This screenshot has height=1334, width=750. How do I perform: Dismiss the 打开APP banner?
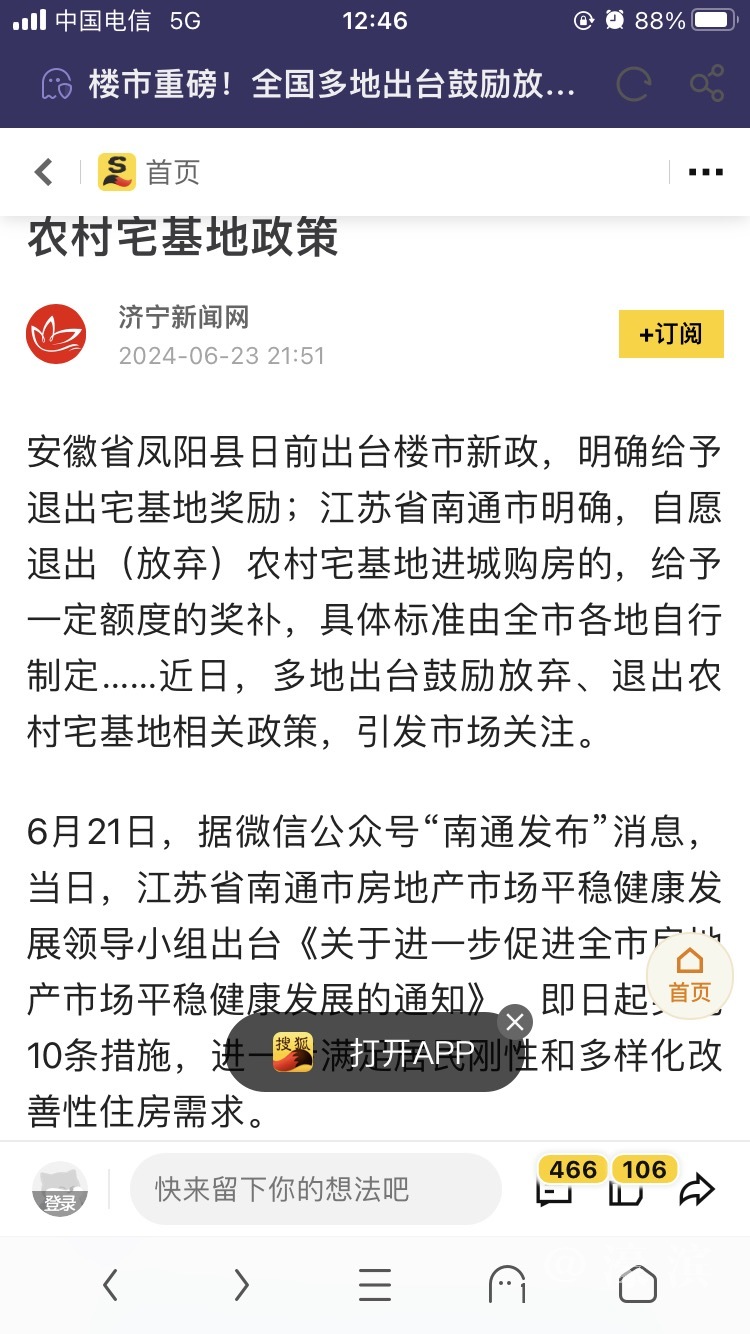click(515, 1022)
